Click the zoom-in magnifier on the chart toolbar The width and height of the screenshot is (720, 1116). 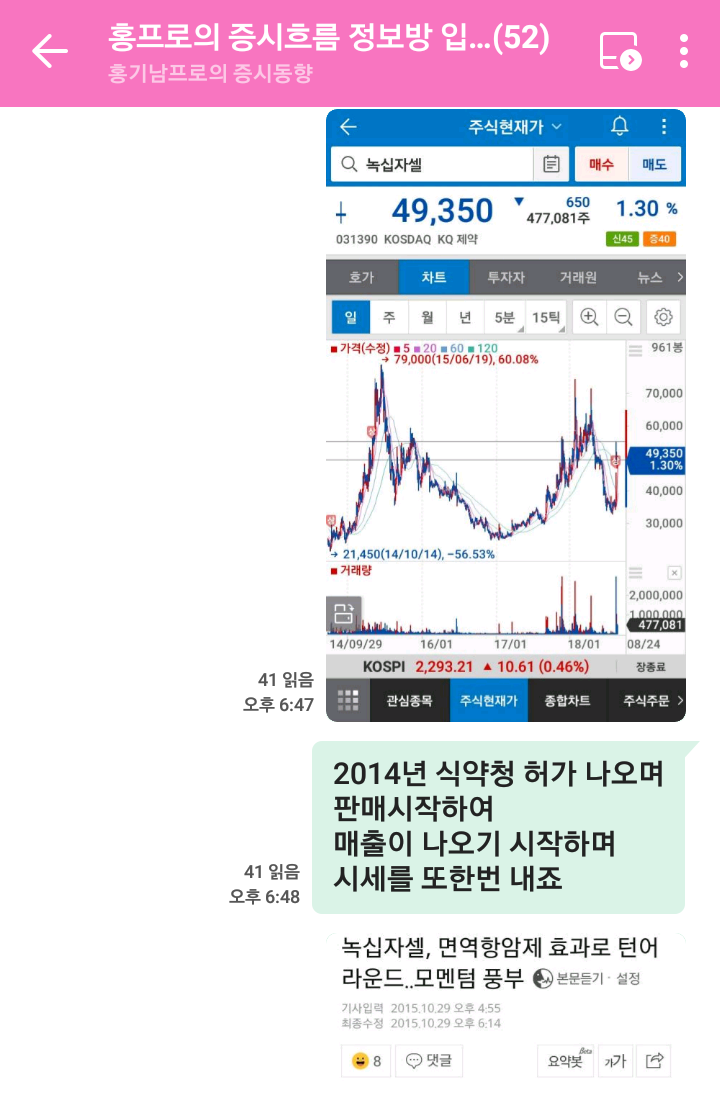click(x=589, y=317)
